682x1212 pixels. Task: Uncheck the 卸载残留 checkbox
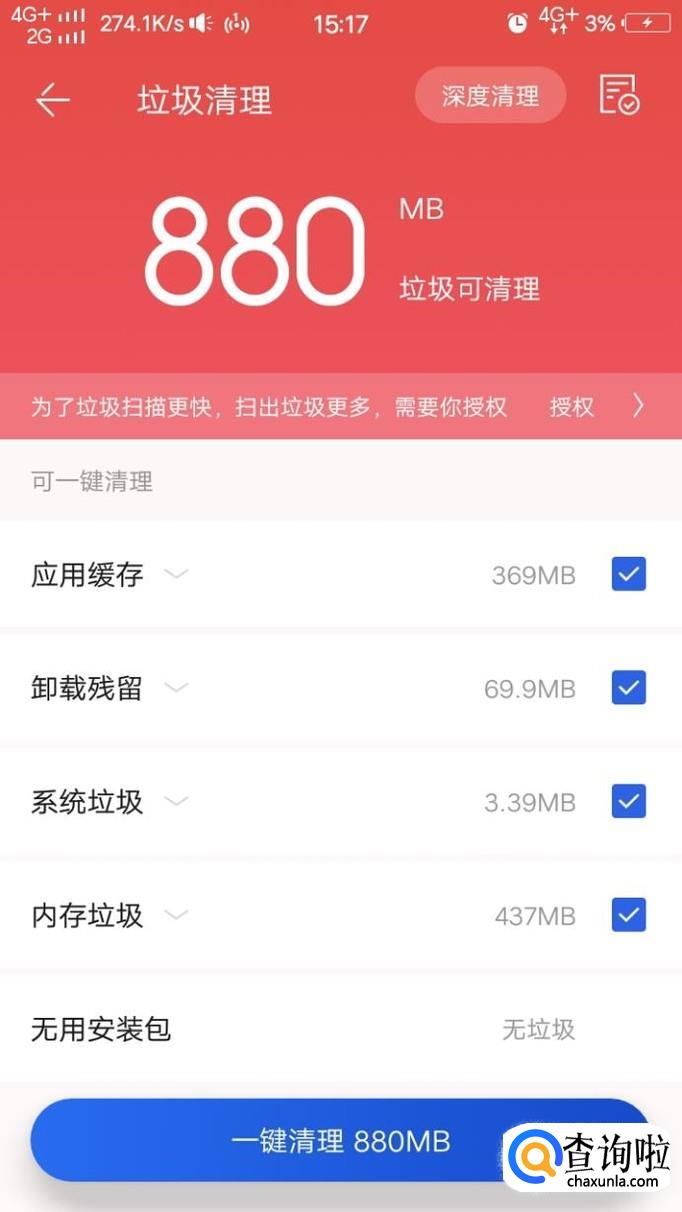point(629,688)
